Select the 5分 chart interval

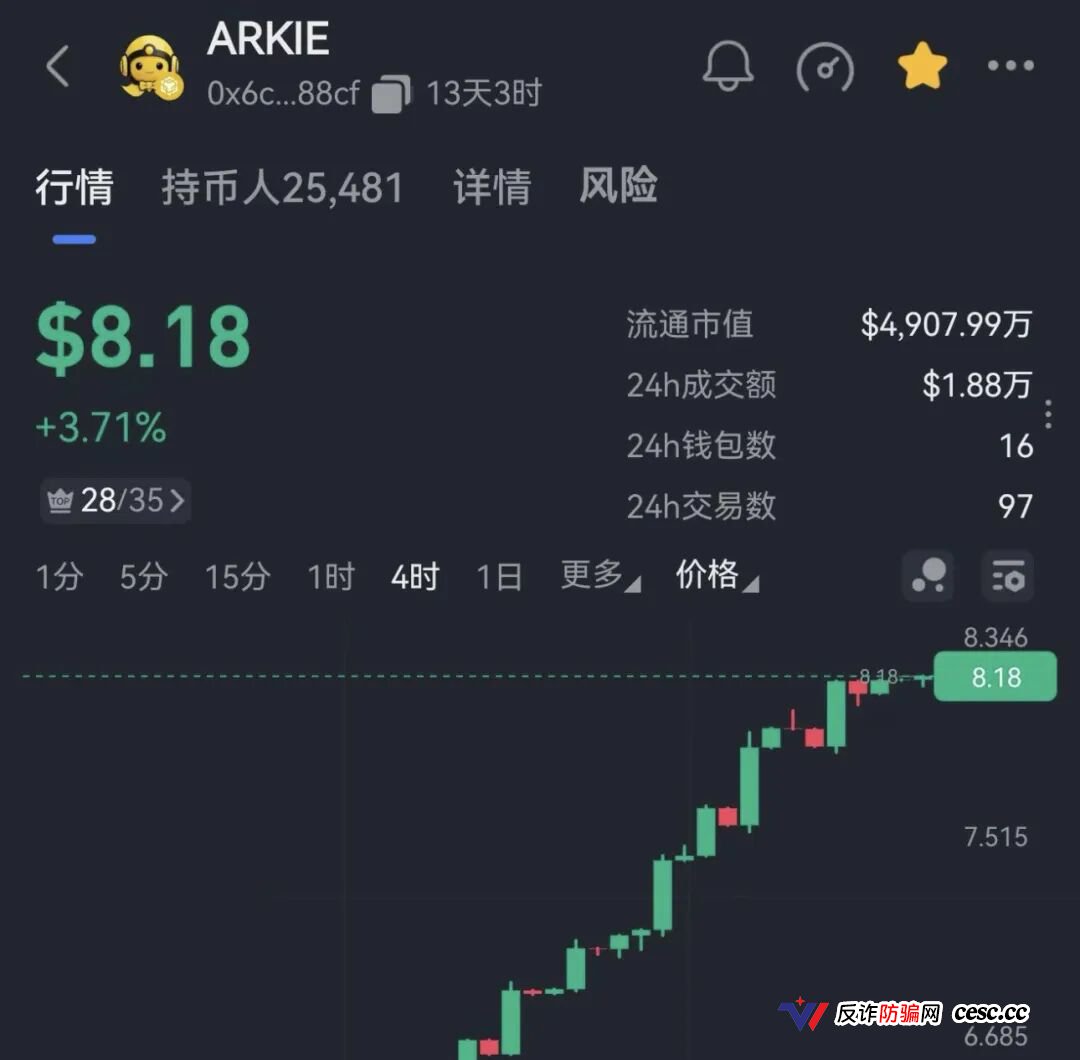click(x=144, y=576)
